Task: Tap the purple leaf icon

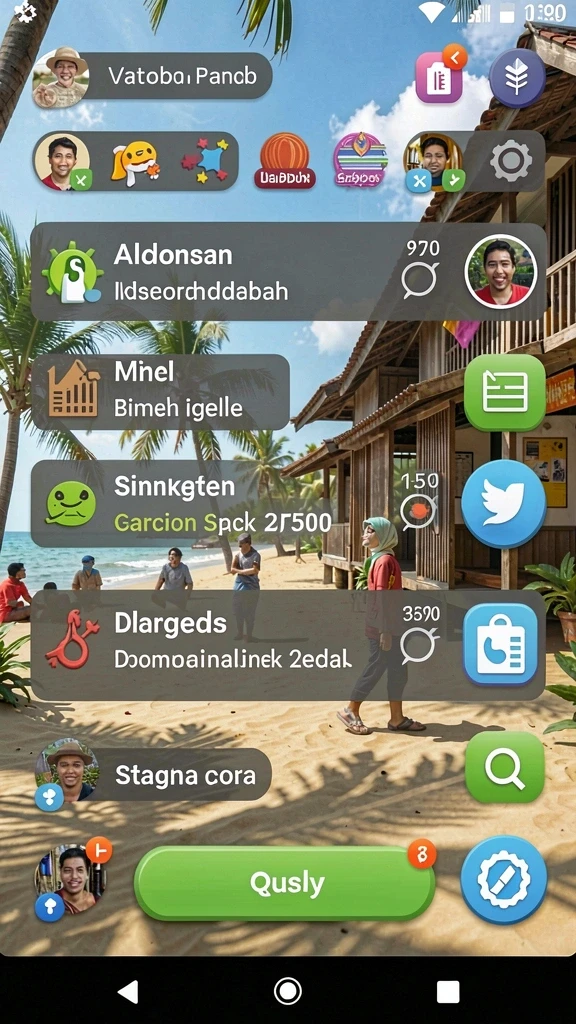Action: tap(517, 78)
